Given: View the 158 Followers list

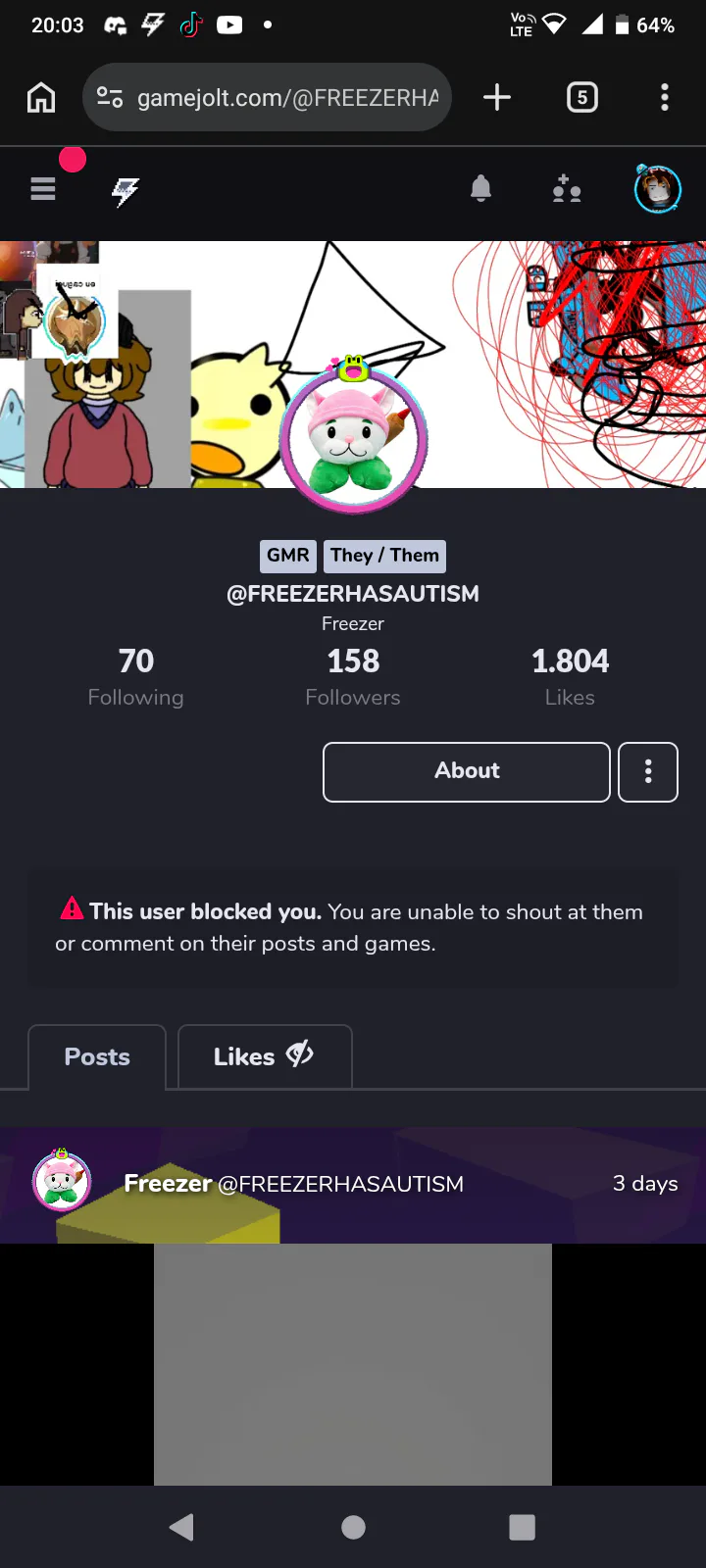Looking at the screenshot, I should (353, 676).
